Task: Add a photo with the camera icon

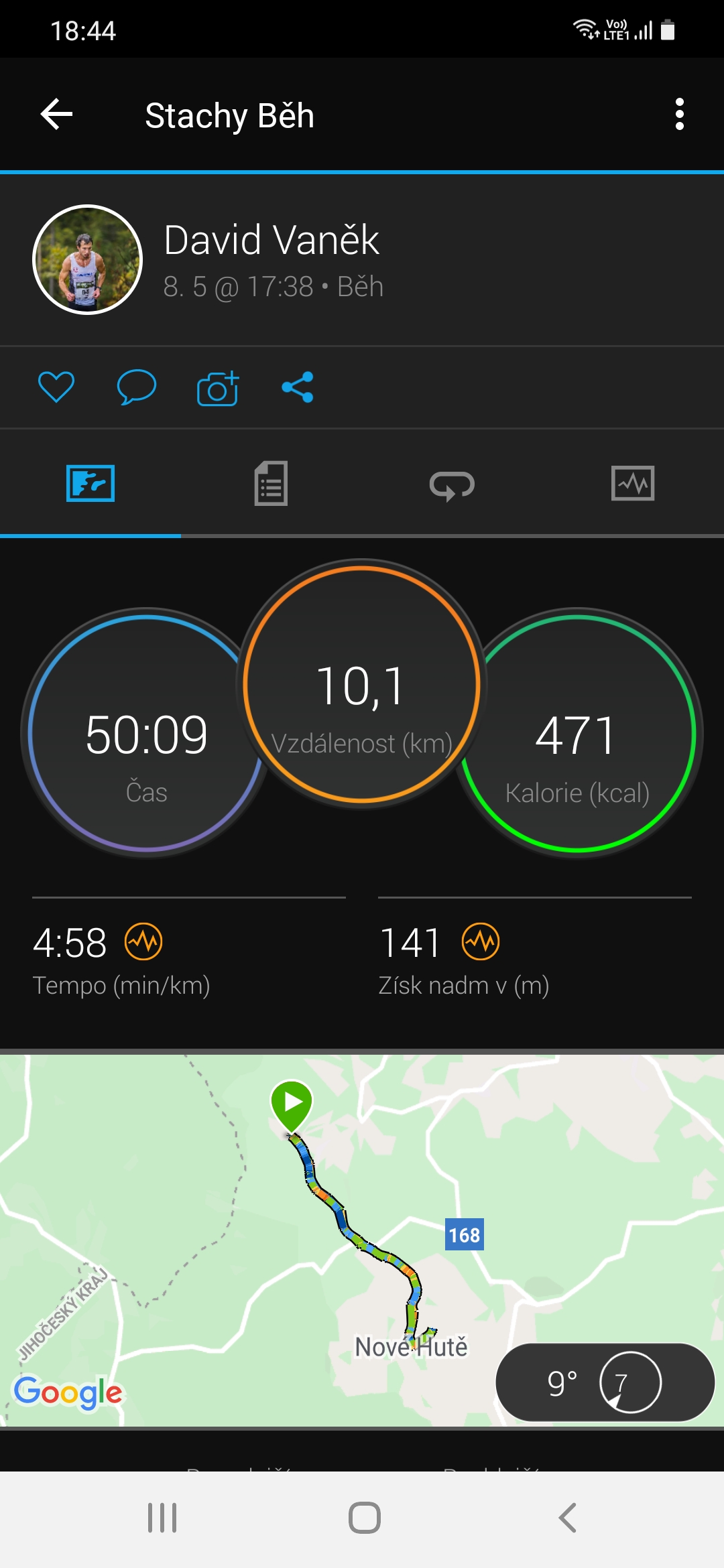Action: click(218, 387)
